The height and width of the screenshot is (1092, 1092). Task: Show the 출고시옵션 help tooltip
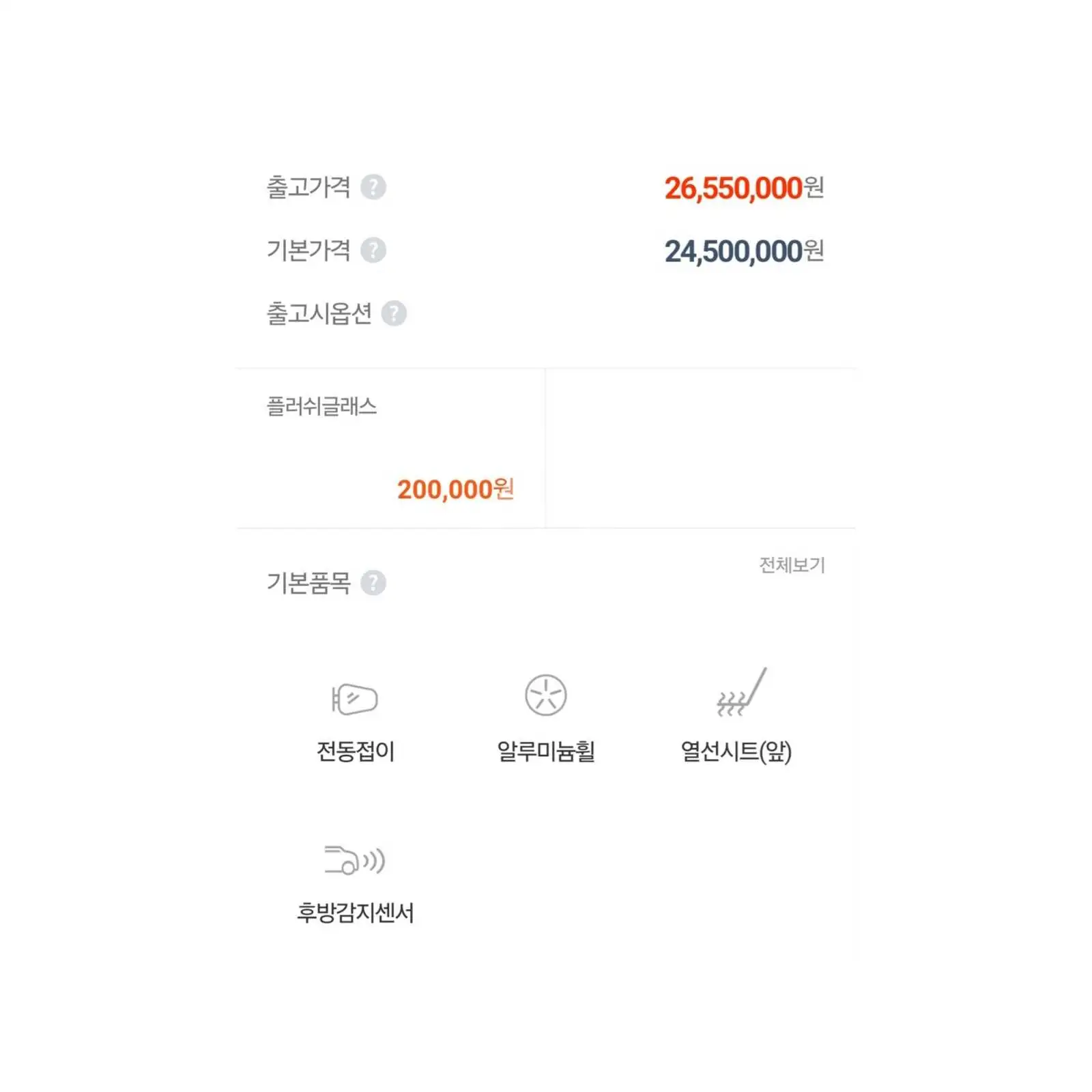394,314
